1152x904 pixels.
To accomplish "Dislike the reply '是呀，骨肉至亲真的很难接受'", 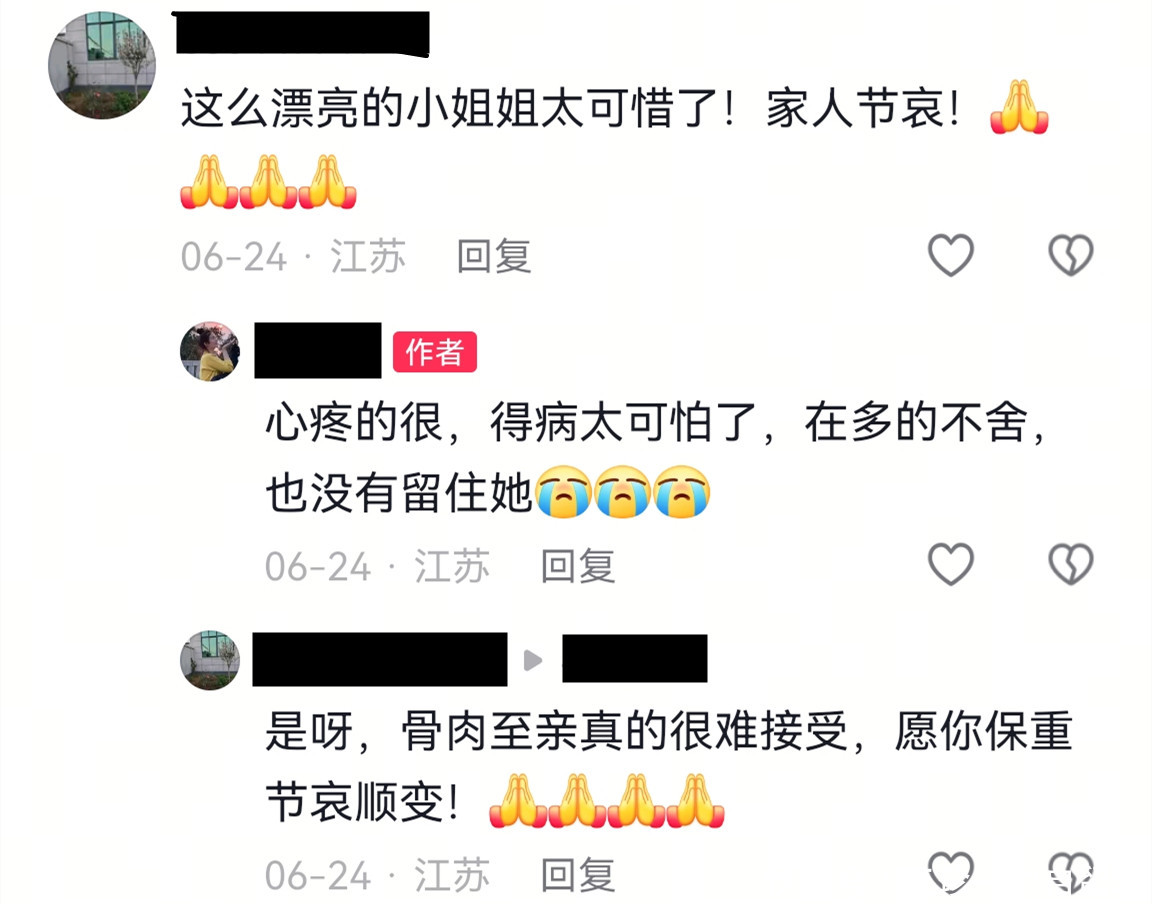I will point(1071,872).
